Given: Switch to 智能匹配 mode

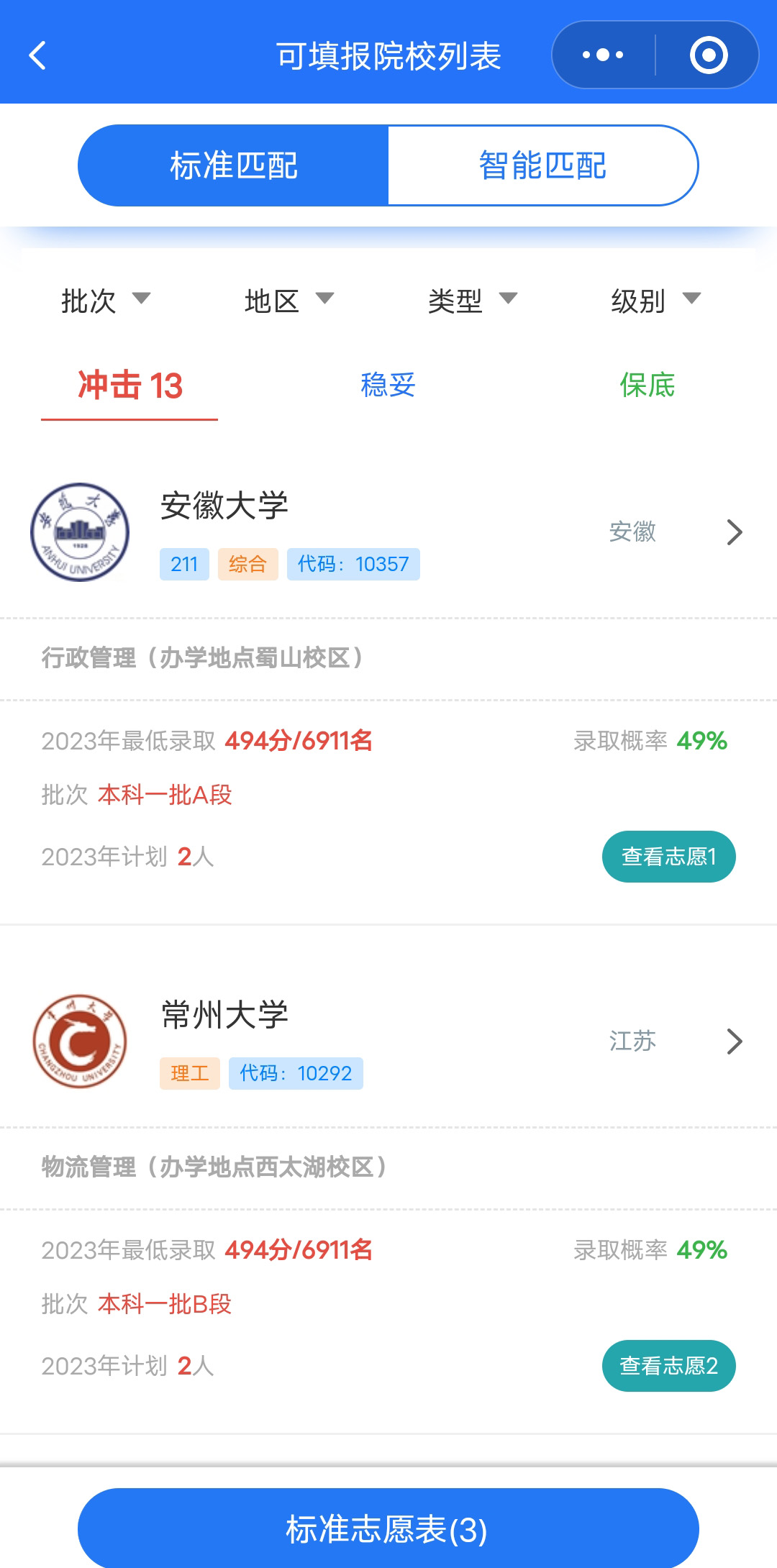Looking at the screenshot, I should point(543,165).
